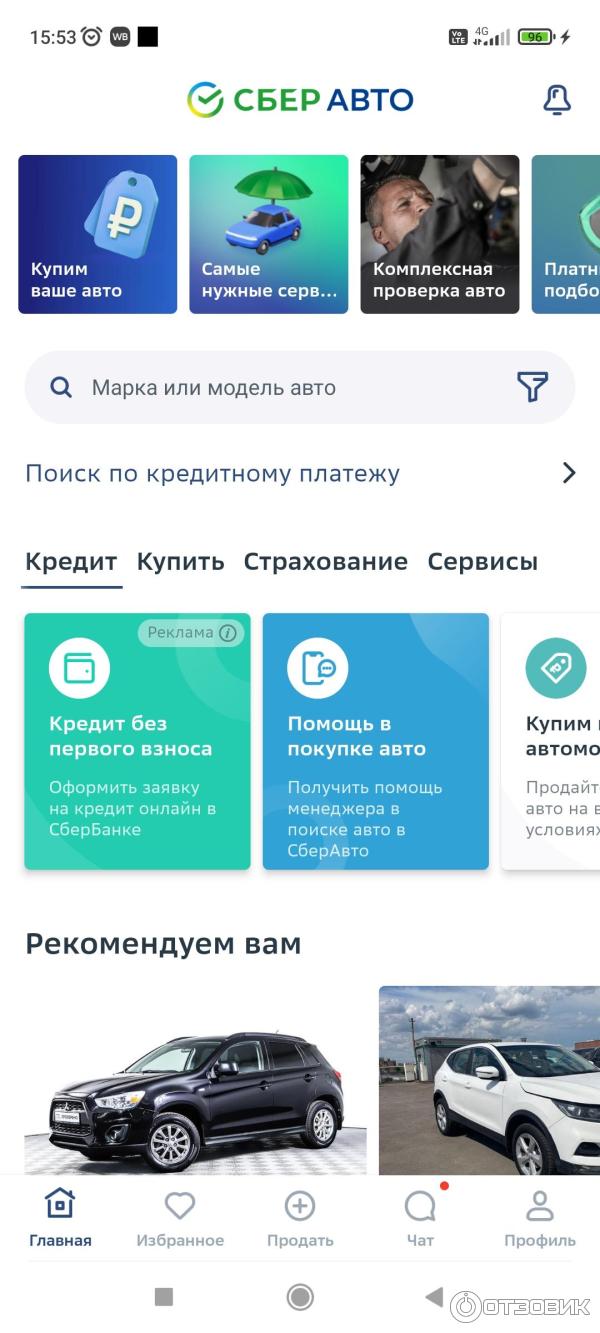View the recommended white car listing

click(489, 1080)
